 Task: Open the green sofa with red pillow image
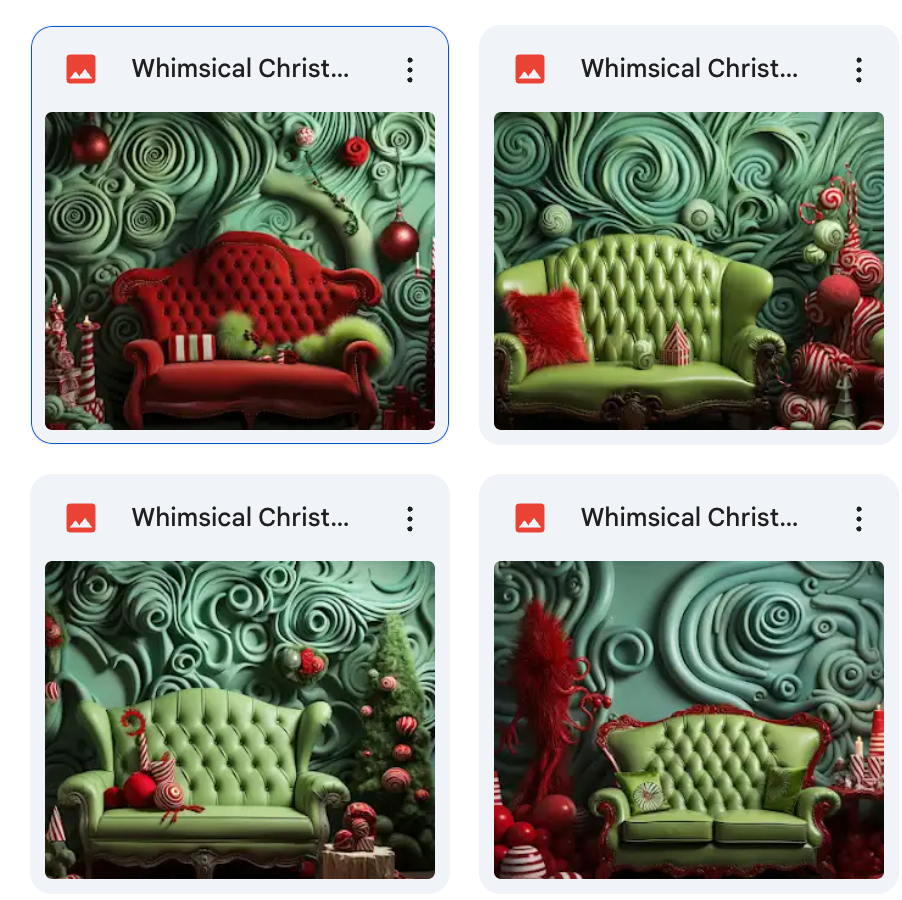tap(689, 270)
